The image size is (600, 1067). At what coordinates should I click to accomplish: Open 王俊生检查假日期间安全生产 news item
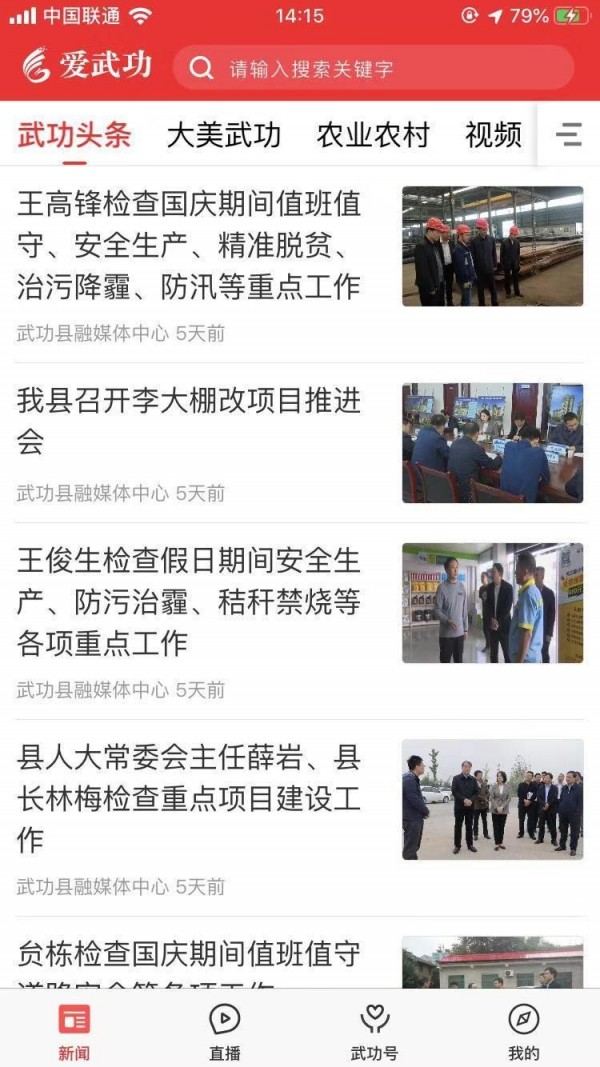coord(189,601)
